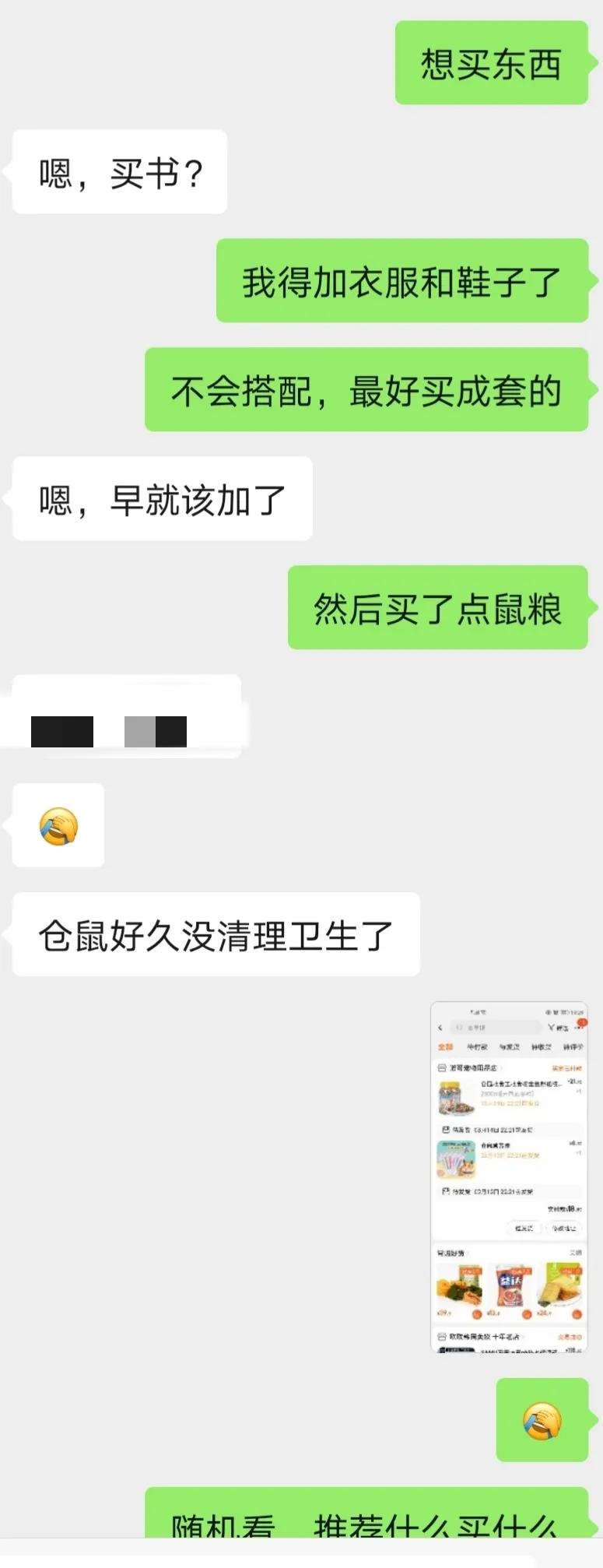This screenshot has width=603, height=1568.
Task: Tap the "..." more options icon top right
Action: click(578, 1027)
